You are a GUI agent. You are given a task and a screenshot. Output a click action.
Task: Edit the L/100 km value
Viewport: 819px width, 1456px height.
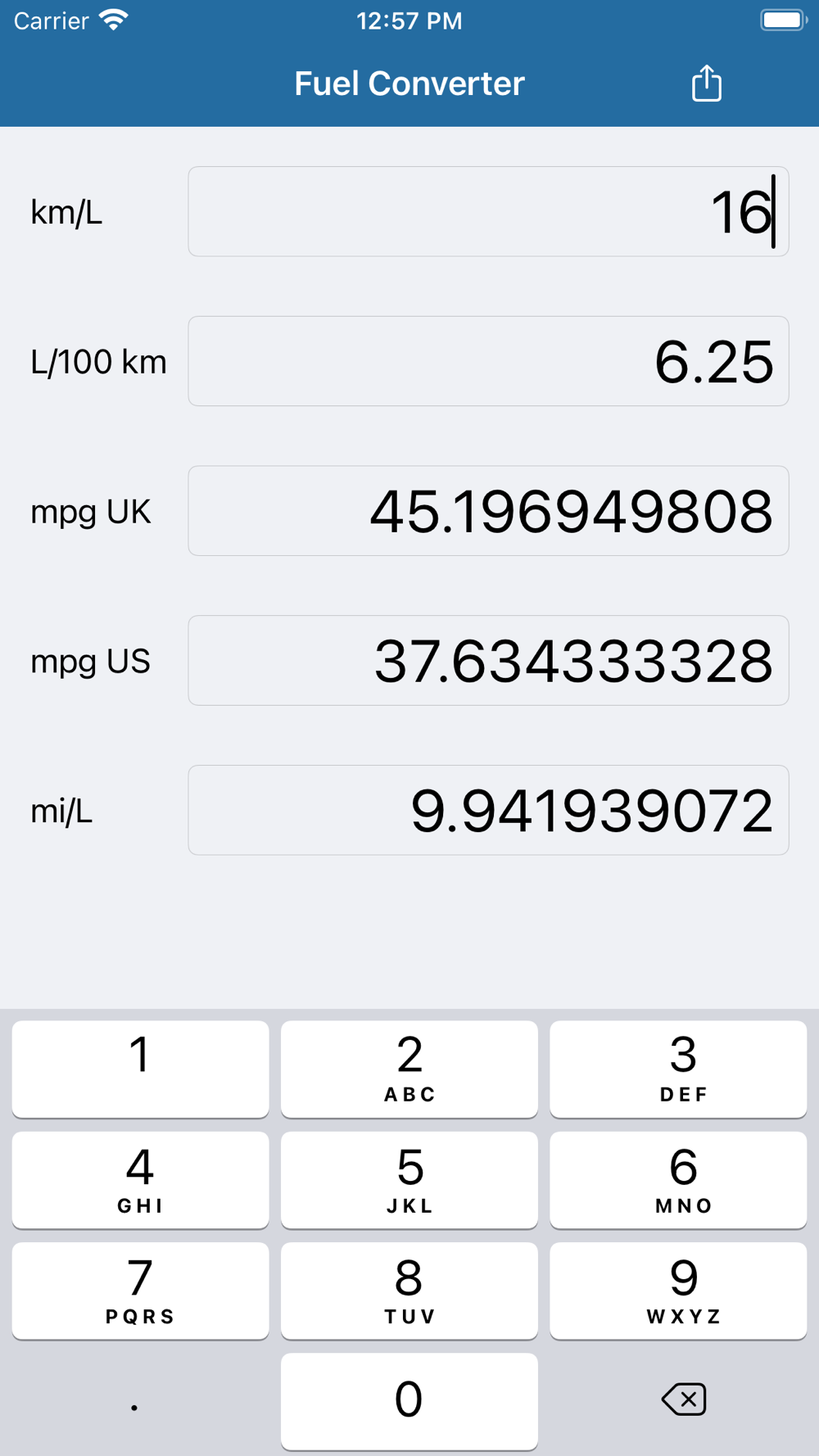(x=488, y=361)
